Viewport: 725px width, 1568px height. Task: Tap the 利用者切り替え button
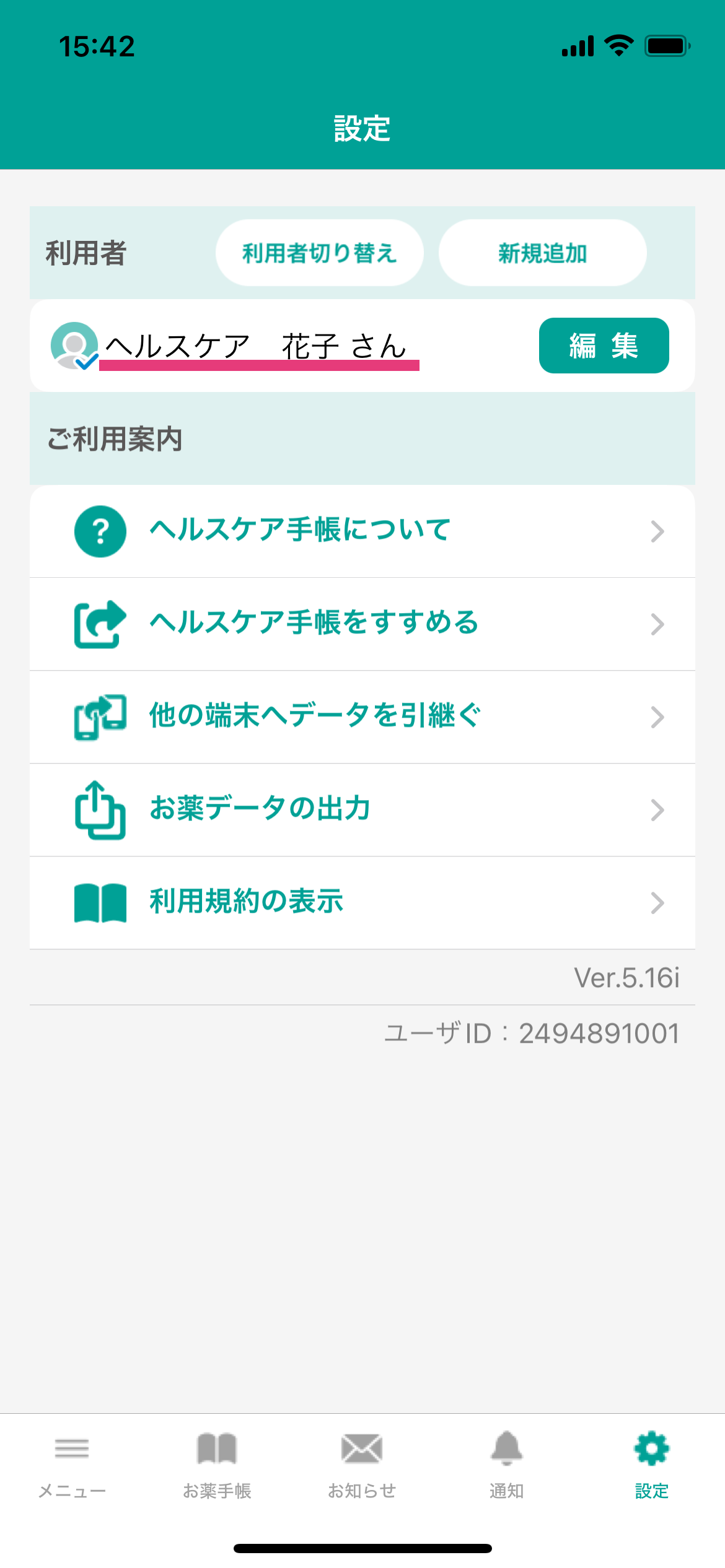pos(319,253)
